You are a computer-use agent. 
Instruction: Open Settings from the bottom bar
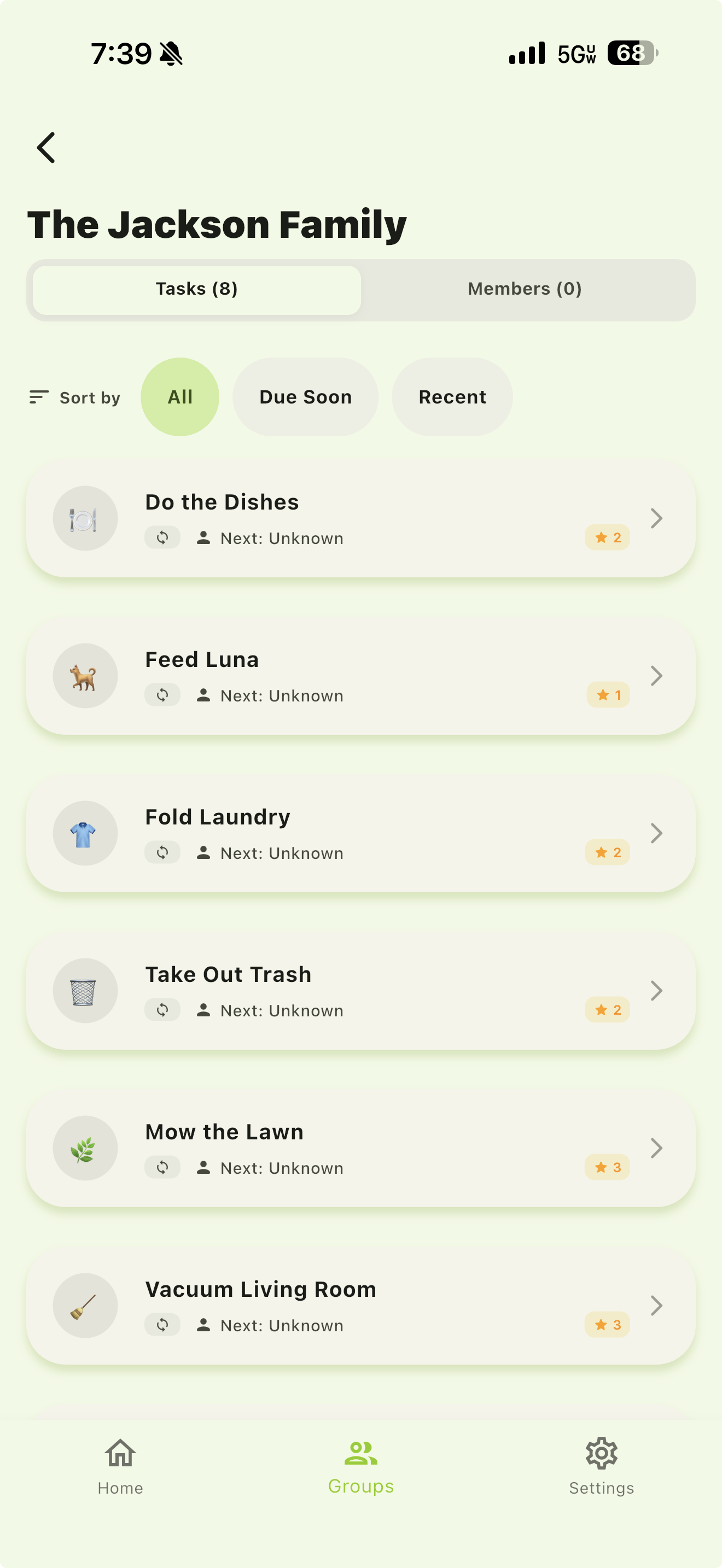[x=601, y=1471]
